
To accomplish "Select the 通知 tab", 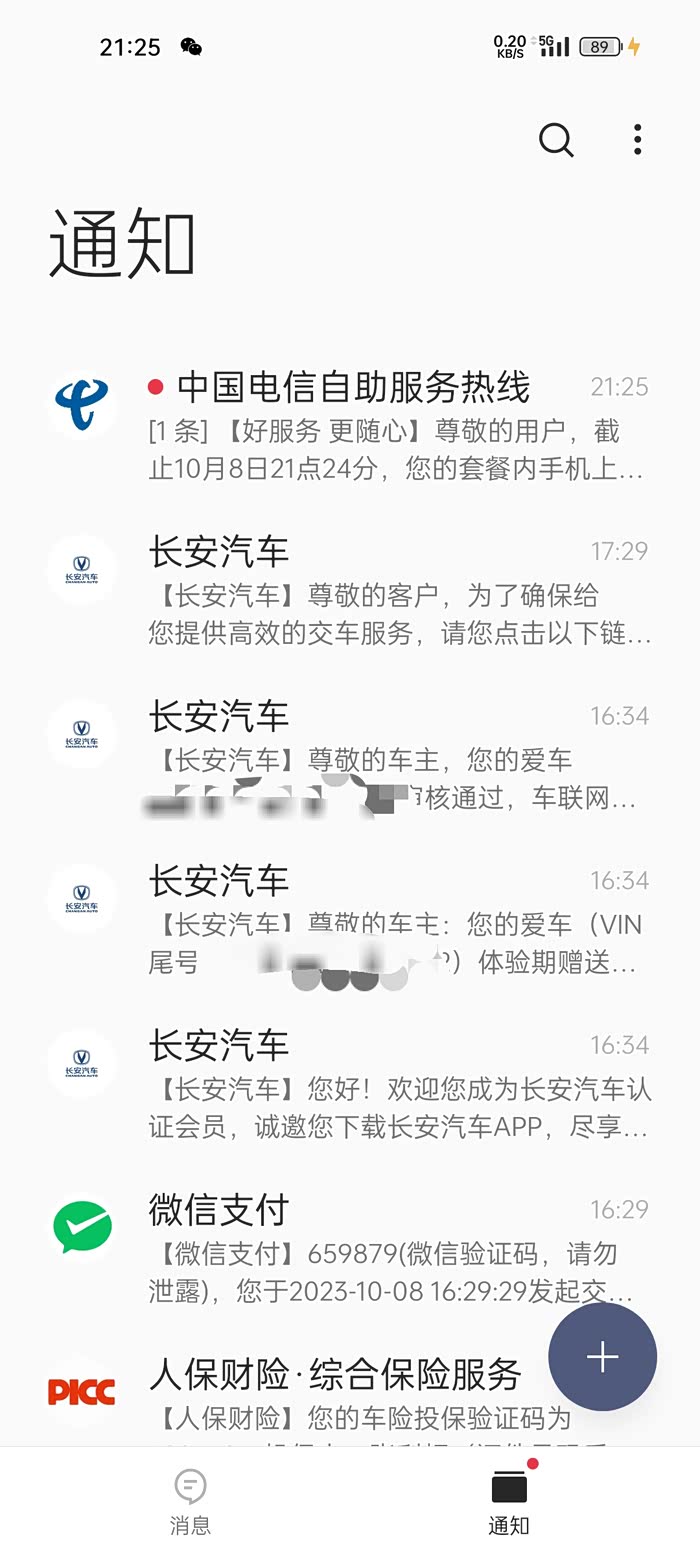I will [x=509, y=1501].
